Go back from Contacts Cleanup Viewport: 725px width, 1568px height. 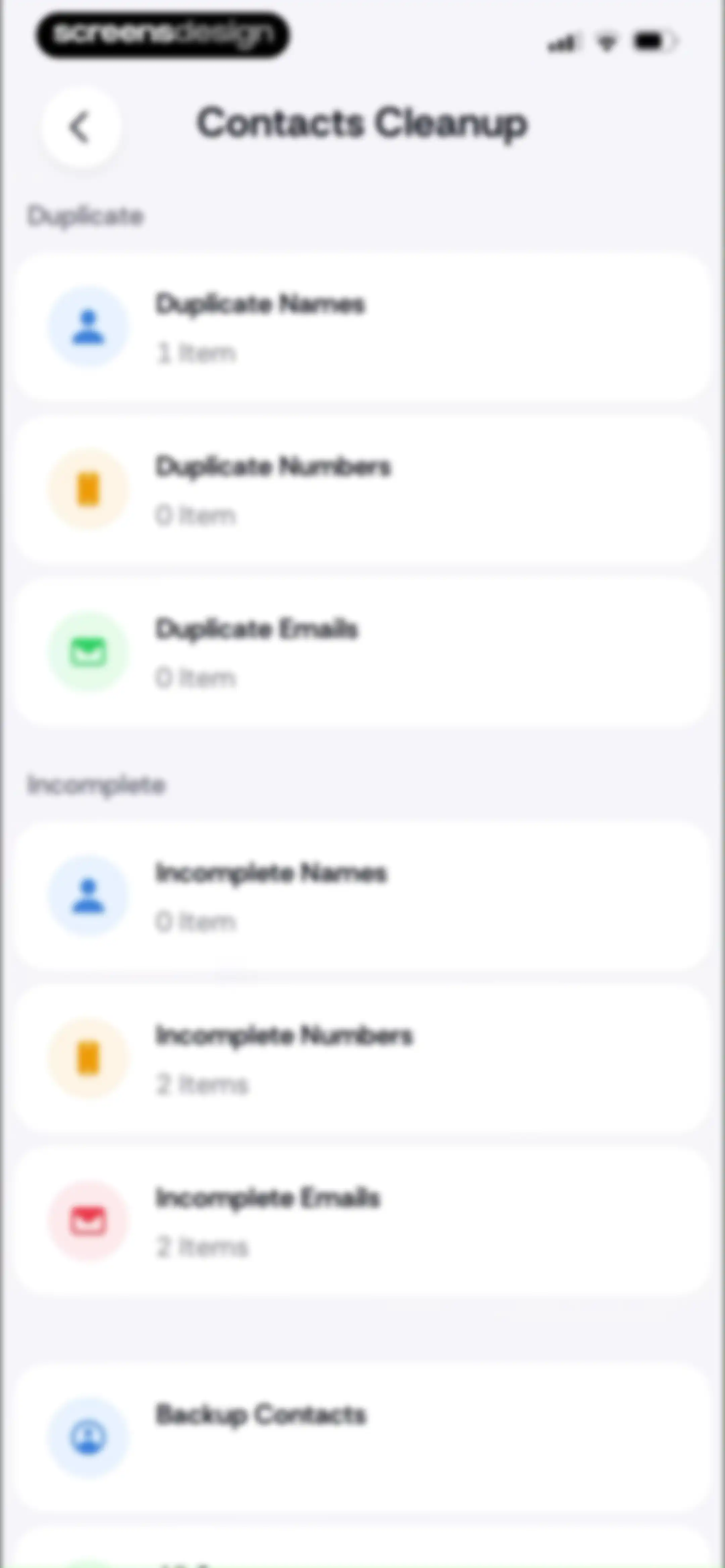click(81, 127)
